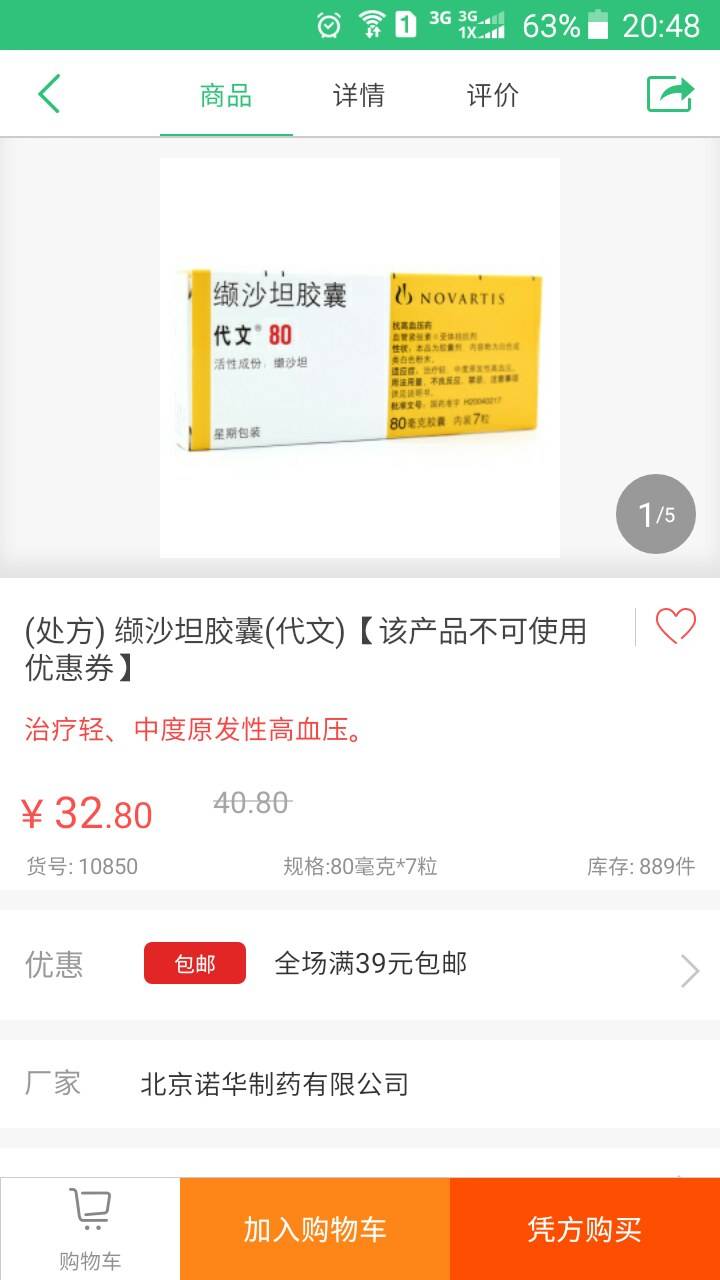
Task: Tap 加入购物车 to add to cart
Action: pos(315,1229)
